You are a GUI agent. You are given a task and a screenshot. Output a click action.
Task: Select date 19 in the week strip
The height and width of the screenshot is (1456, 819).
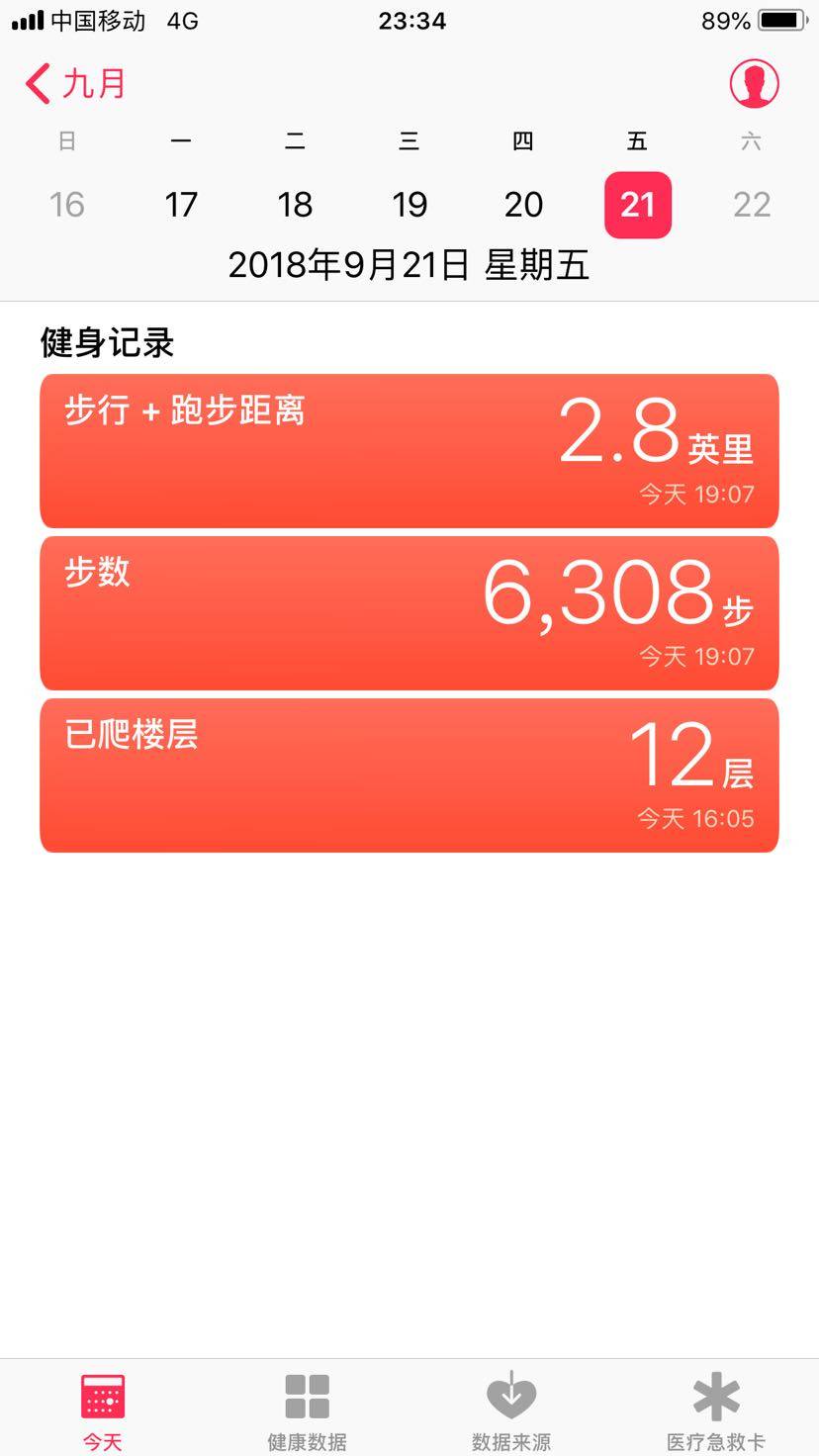click(409, 205)
